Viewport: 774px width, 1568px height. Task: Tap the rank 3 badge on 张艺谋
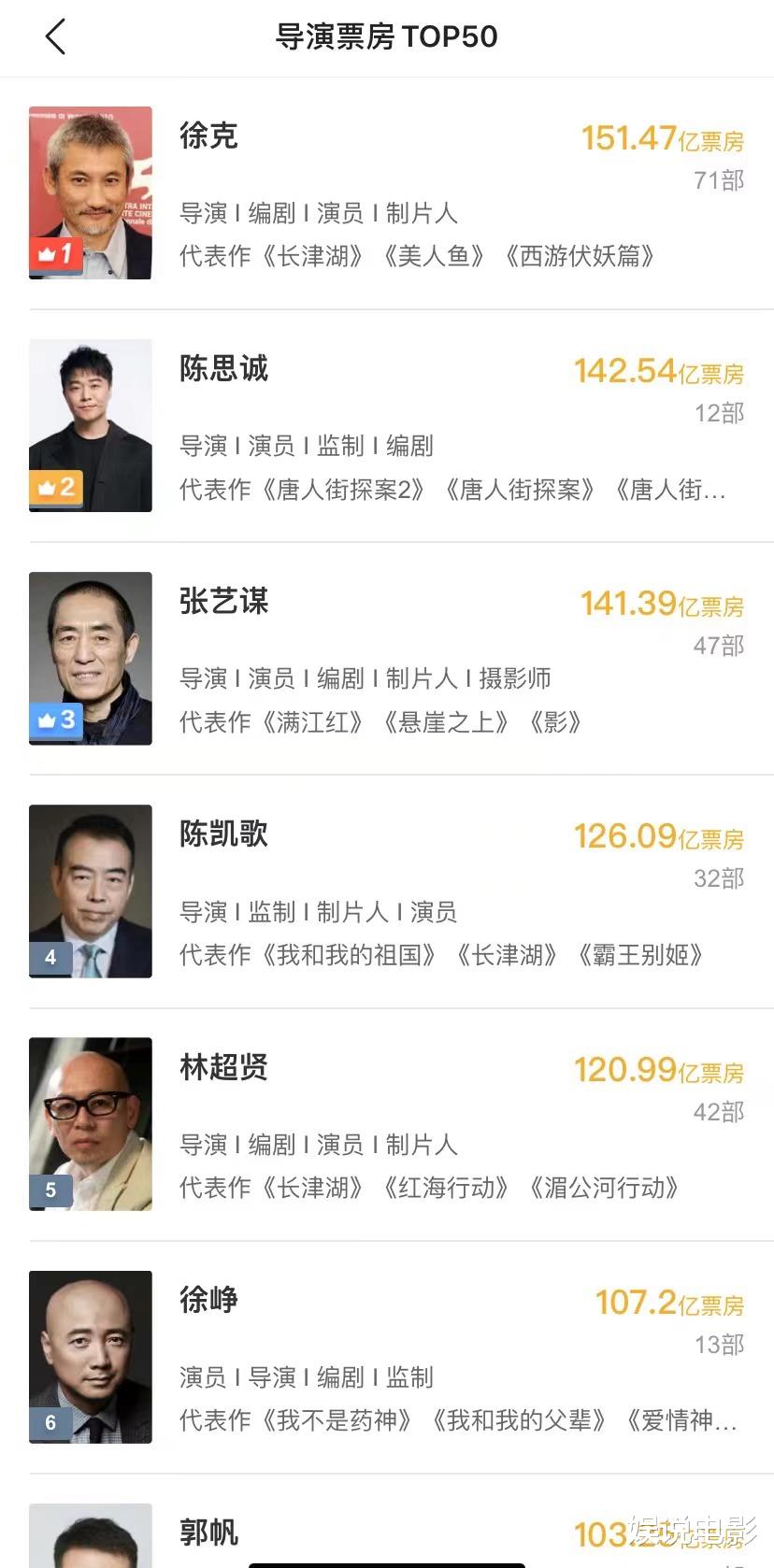56,720
